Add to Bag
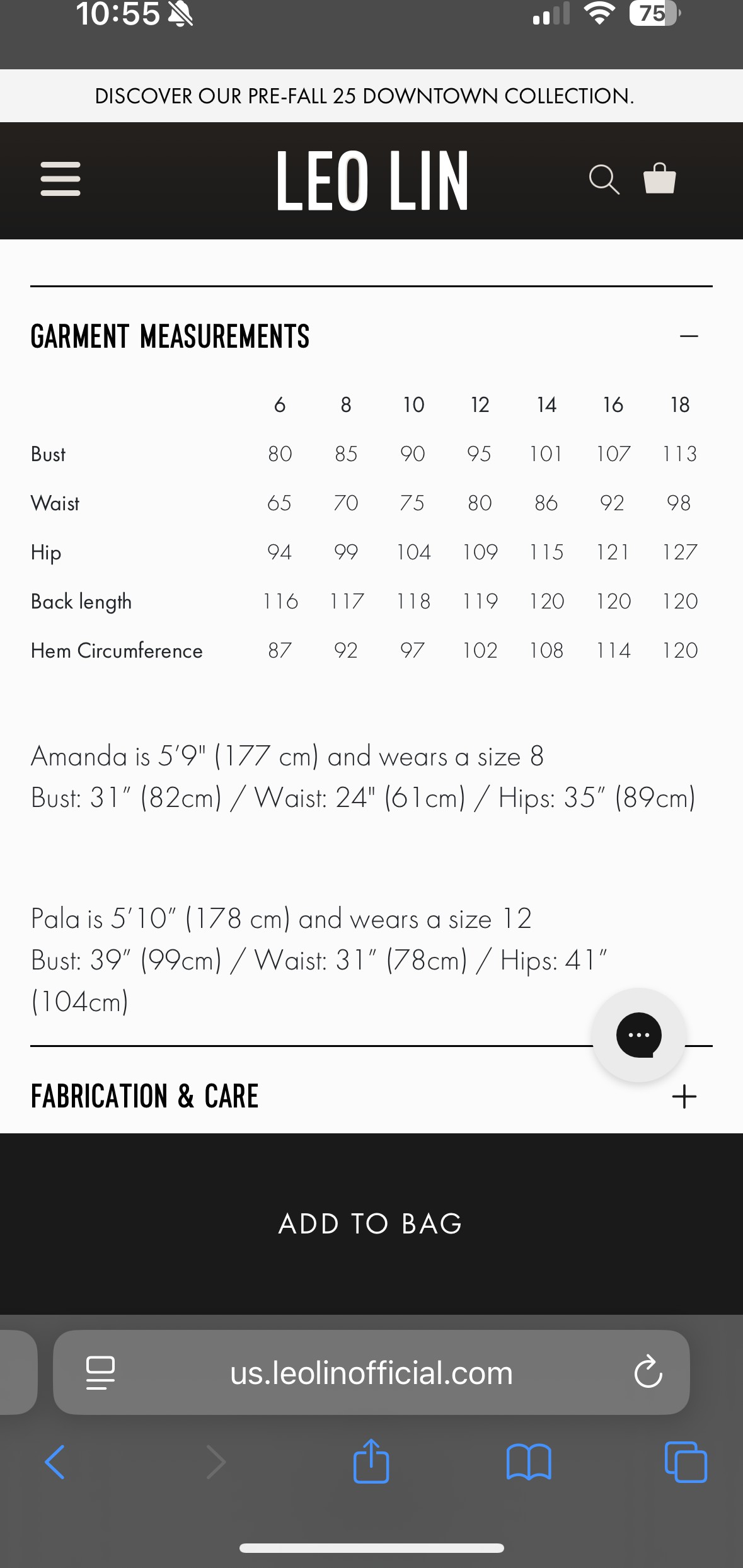The height and width of the screenshot is (1568, 743). 371,1223
